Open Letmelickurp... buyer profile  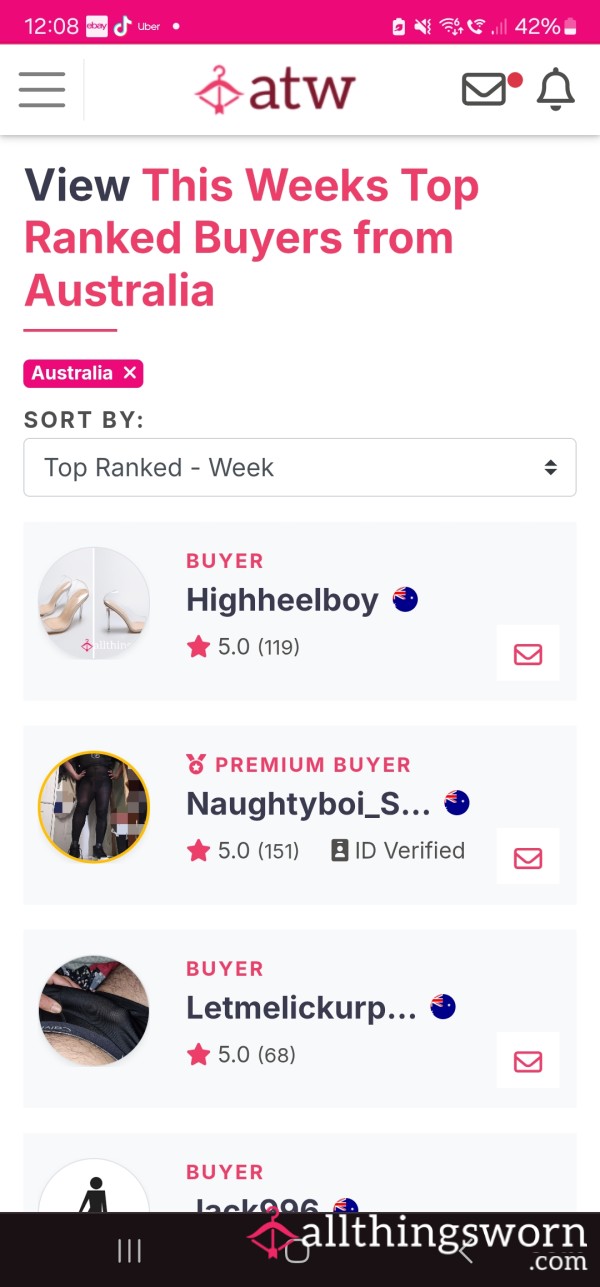[301, 1007]
